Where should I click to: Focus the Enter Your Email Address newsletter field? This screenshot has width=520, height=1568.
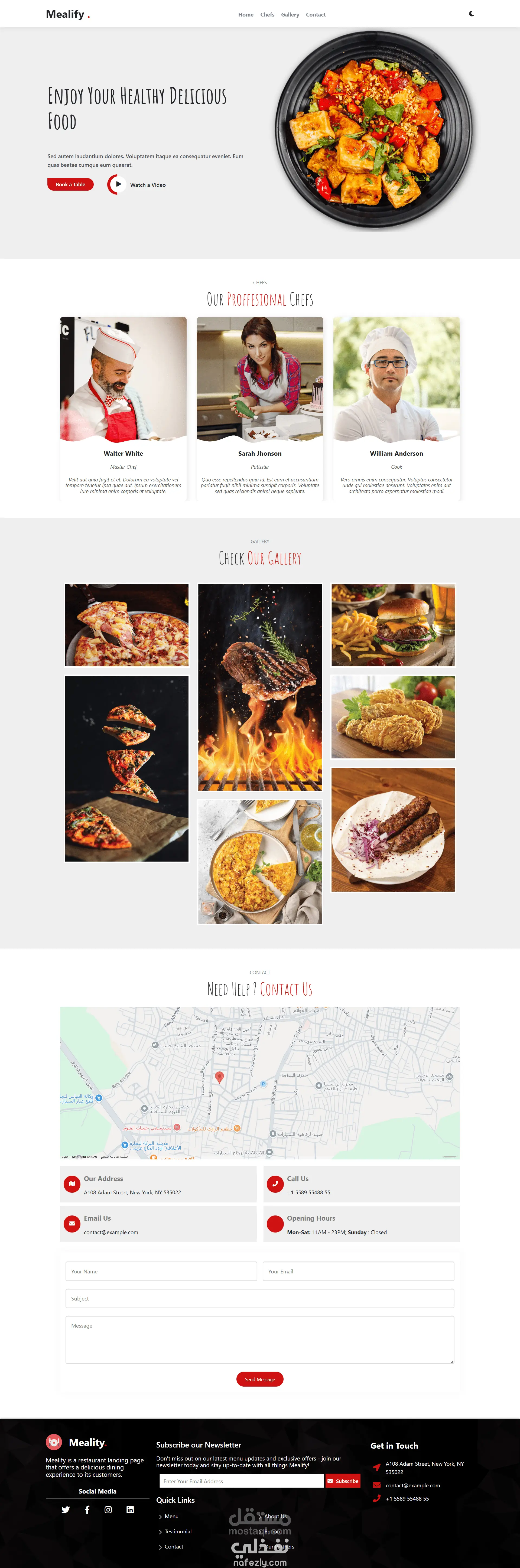pyautogui.click(x=241, y=1481)
